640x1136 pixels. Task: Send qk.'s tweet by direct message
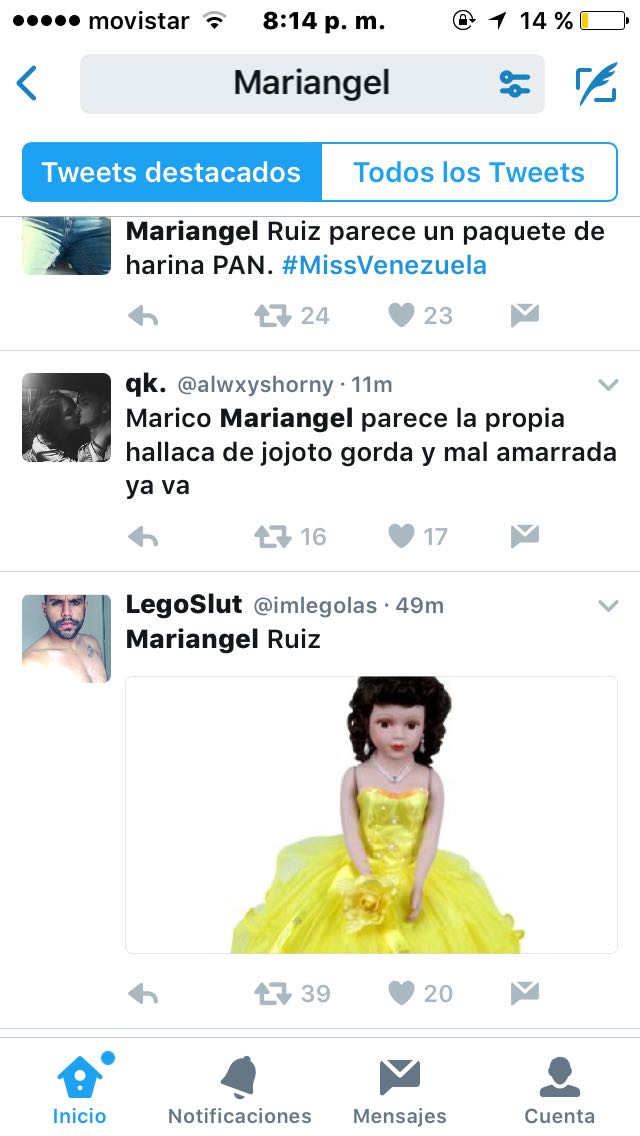[525, 537]
